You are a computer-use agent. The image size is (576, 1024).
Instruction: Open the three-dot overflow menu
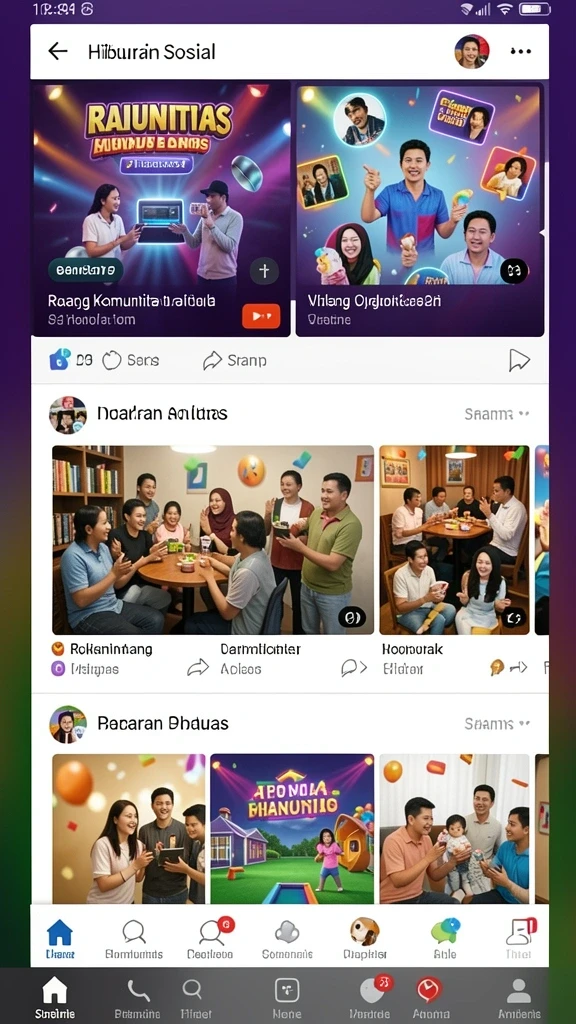(520, 52)
